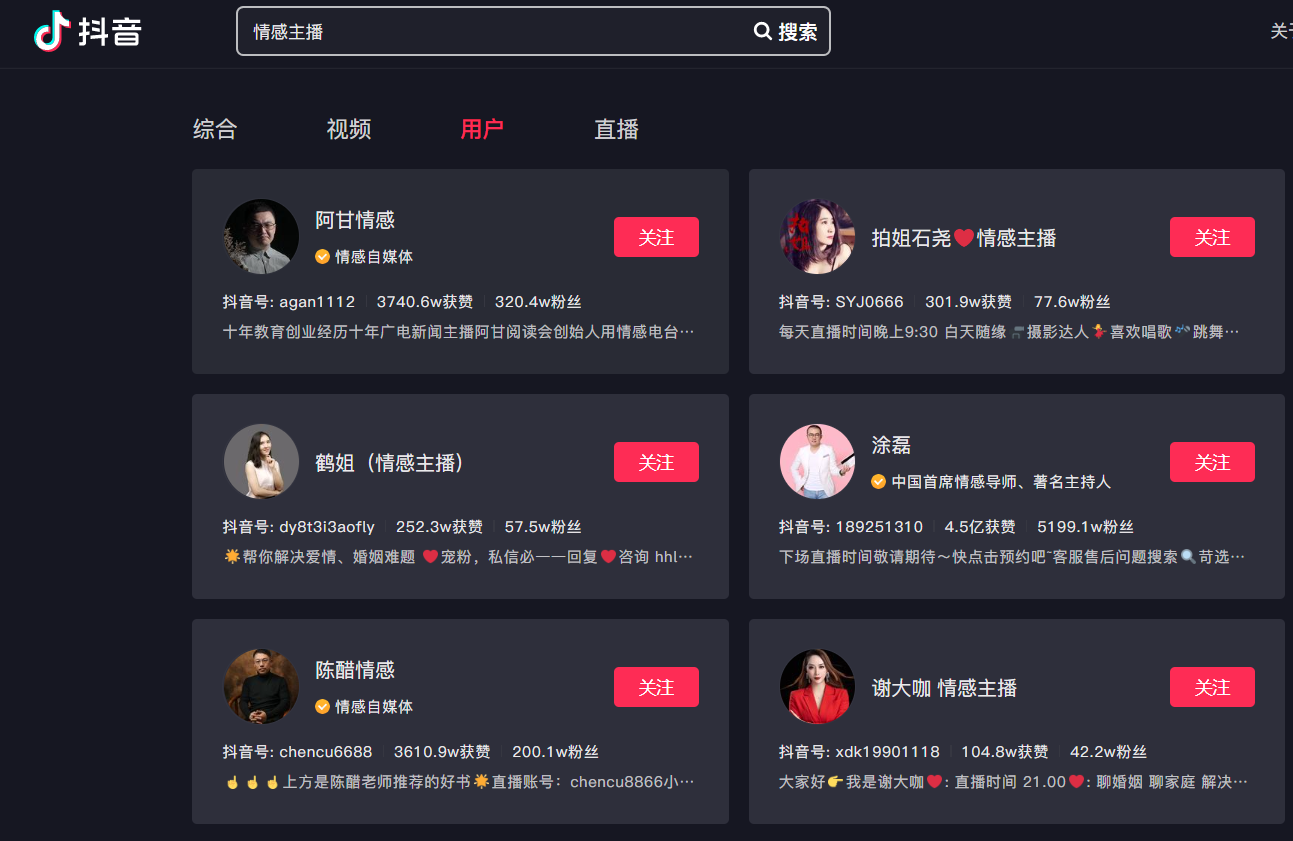Tap the 搜索 search button
1293x841 pixels.
[x=786, y=32]
